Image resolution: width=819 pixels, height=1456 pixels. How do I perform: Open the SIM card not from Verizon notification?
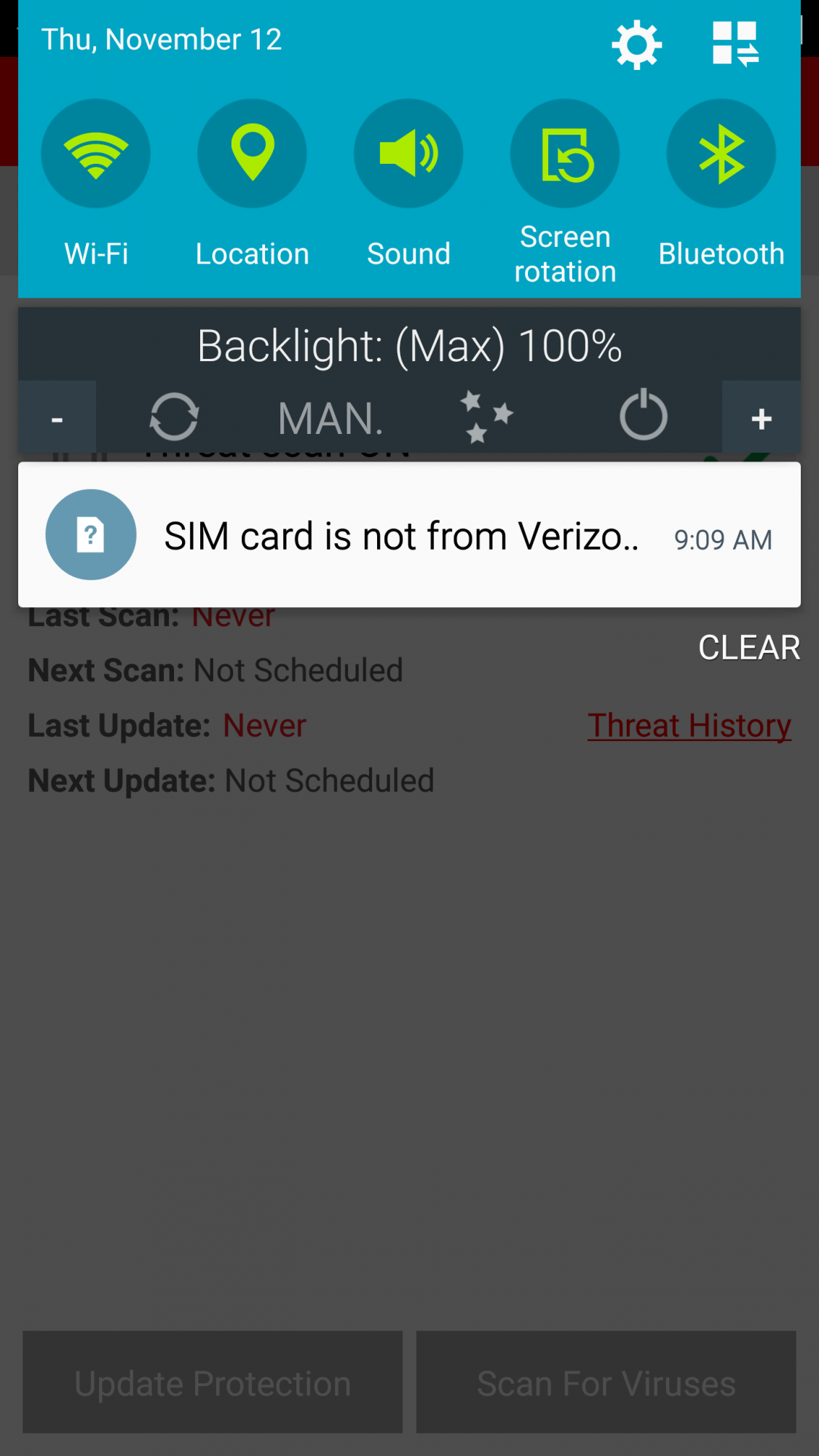[x=409, y=534]
